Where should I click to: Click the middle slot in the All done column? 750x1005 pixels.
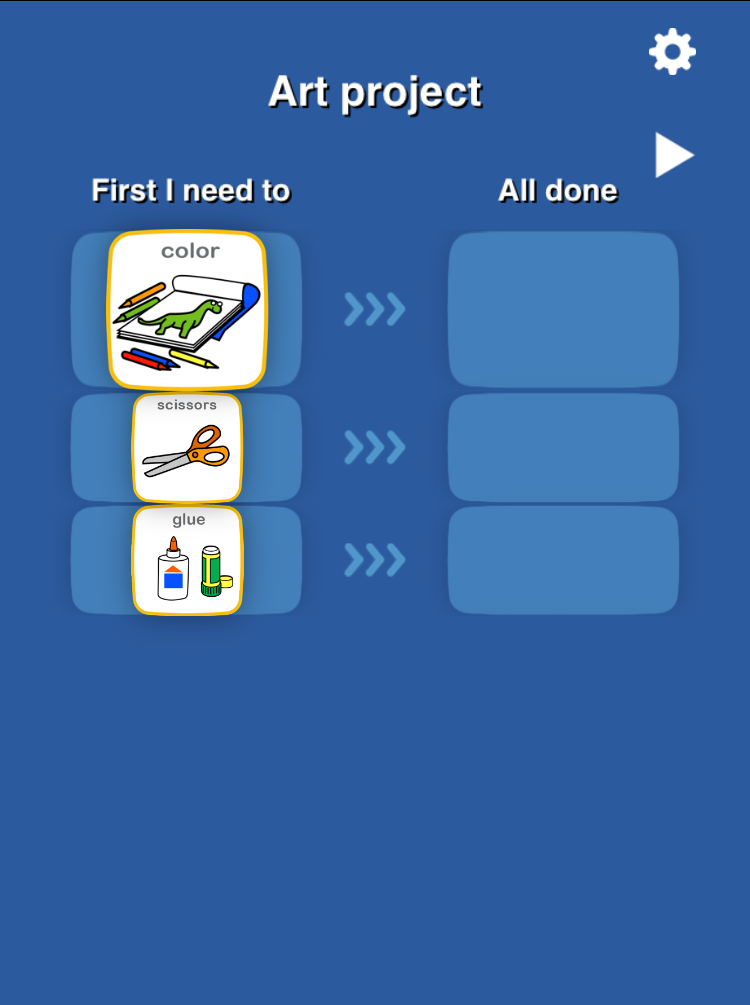tap(562, 447)
